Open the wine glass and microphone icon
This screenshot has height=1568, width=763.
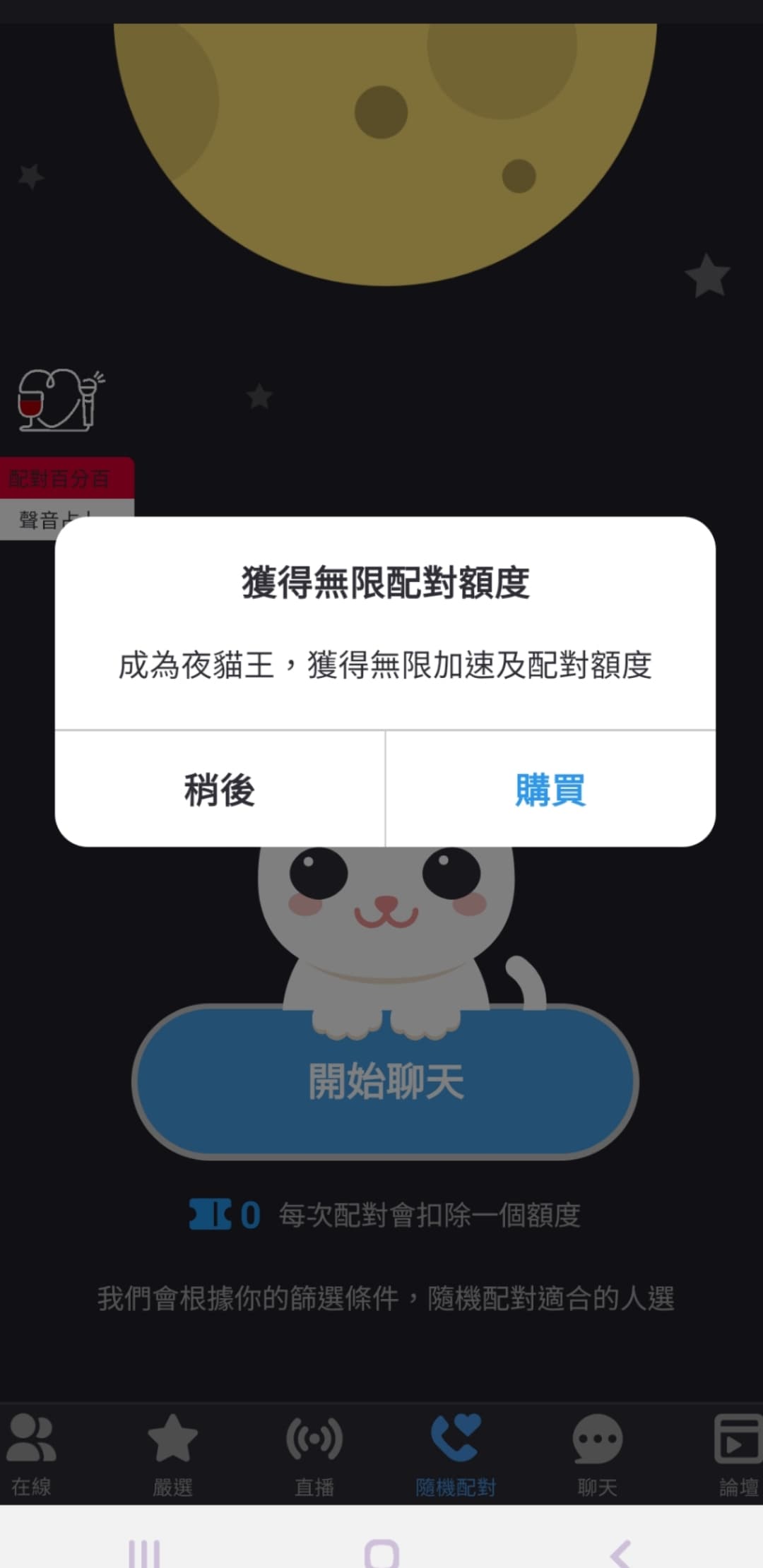coord(61,399)
